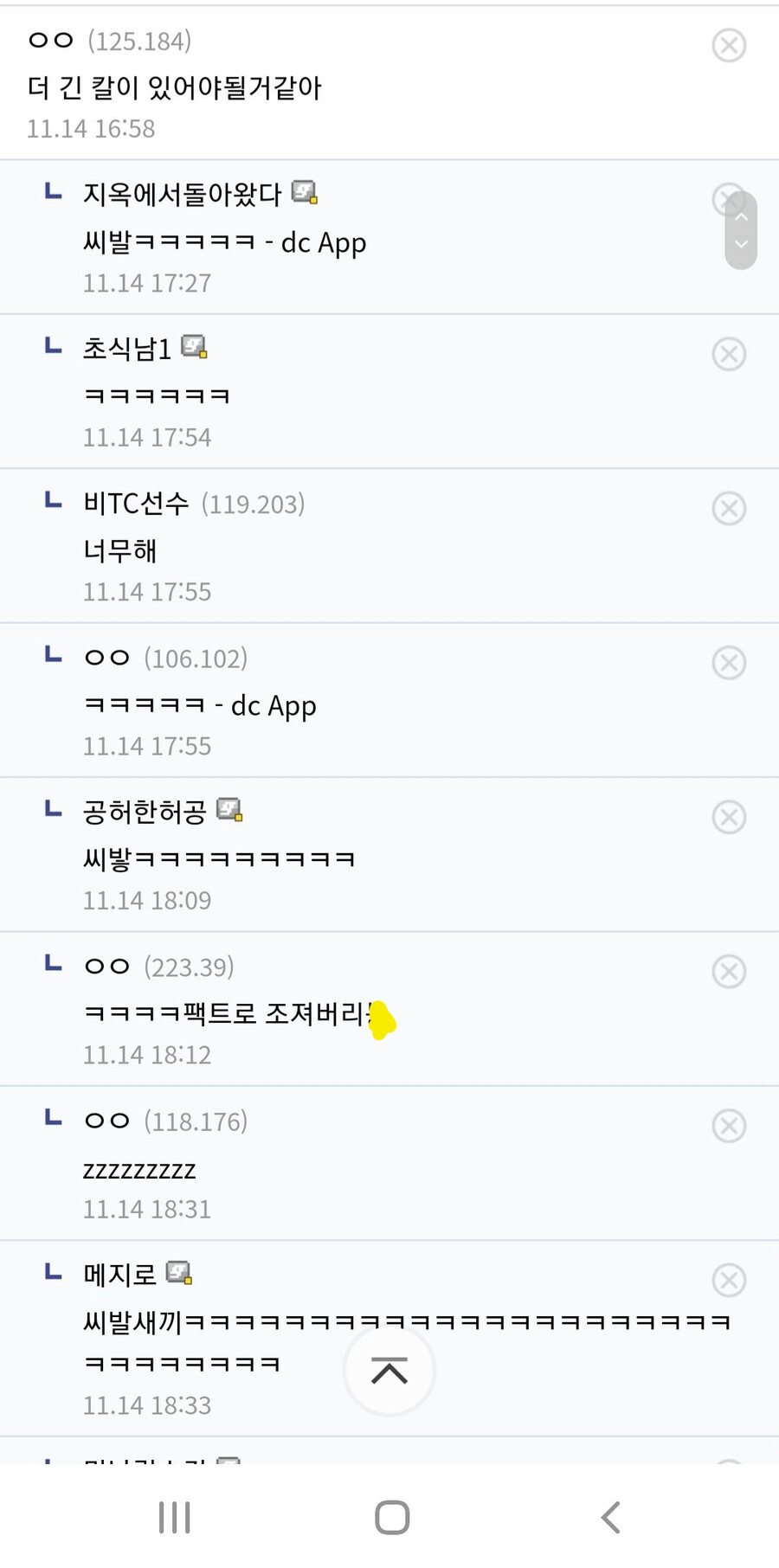
Task: Delete the comment by ㅇㅇ (125.184)
Action: (729, 46)
